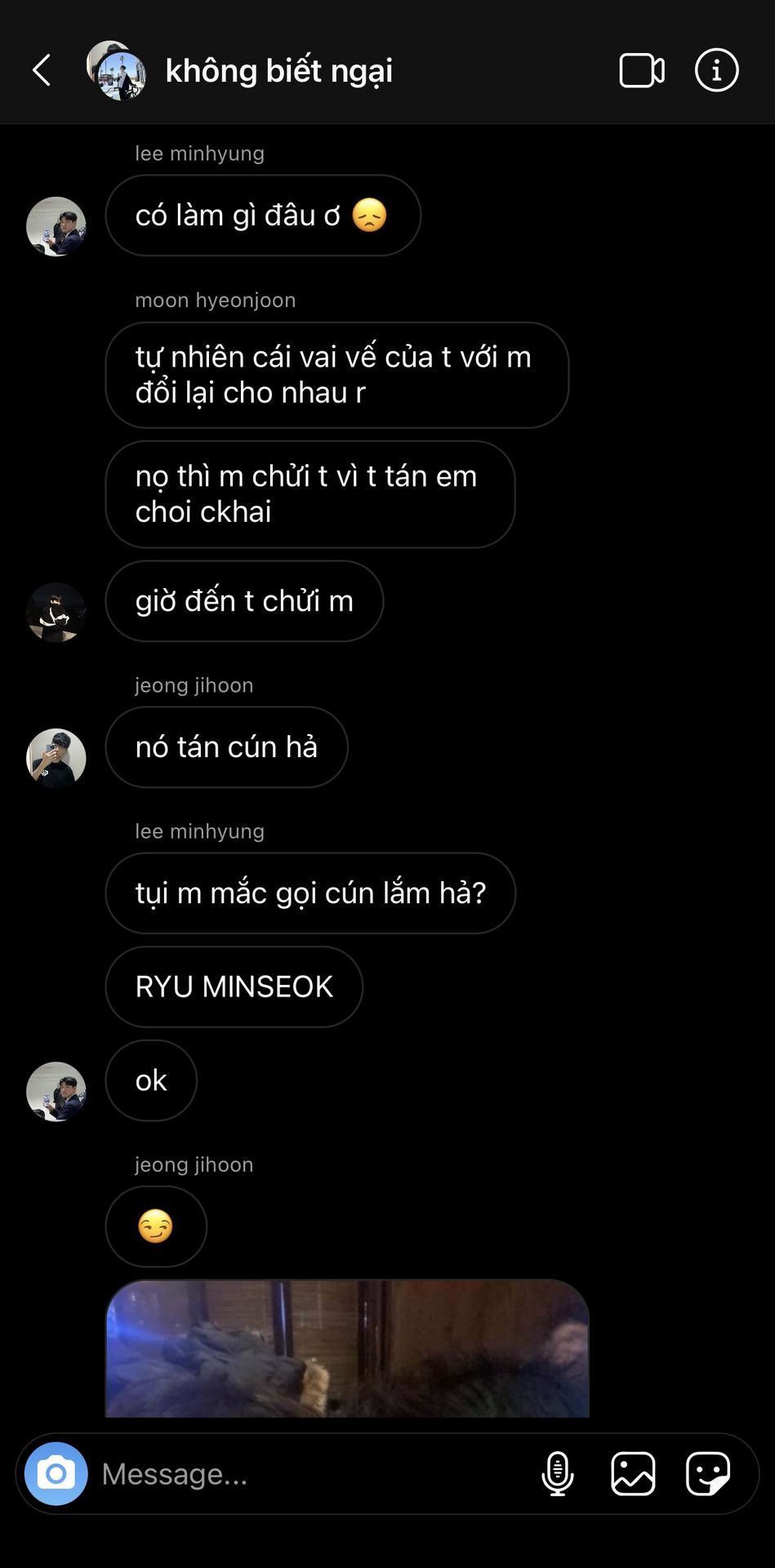Open the camera from message bar
775x1568 pixels.
pos(56,1473)
